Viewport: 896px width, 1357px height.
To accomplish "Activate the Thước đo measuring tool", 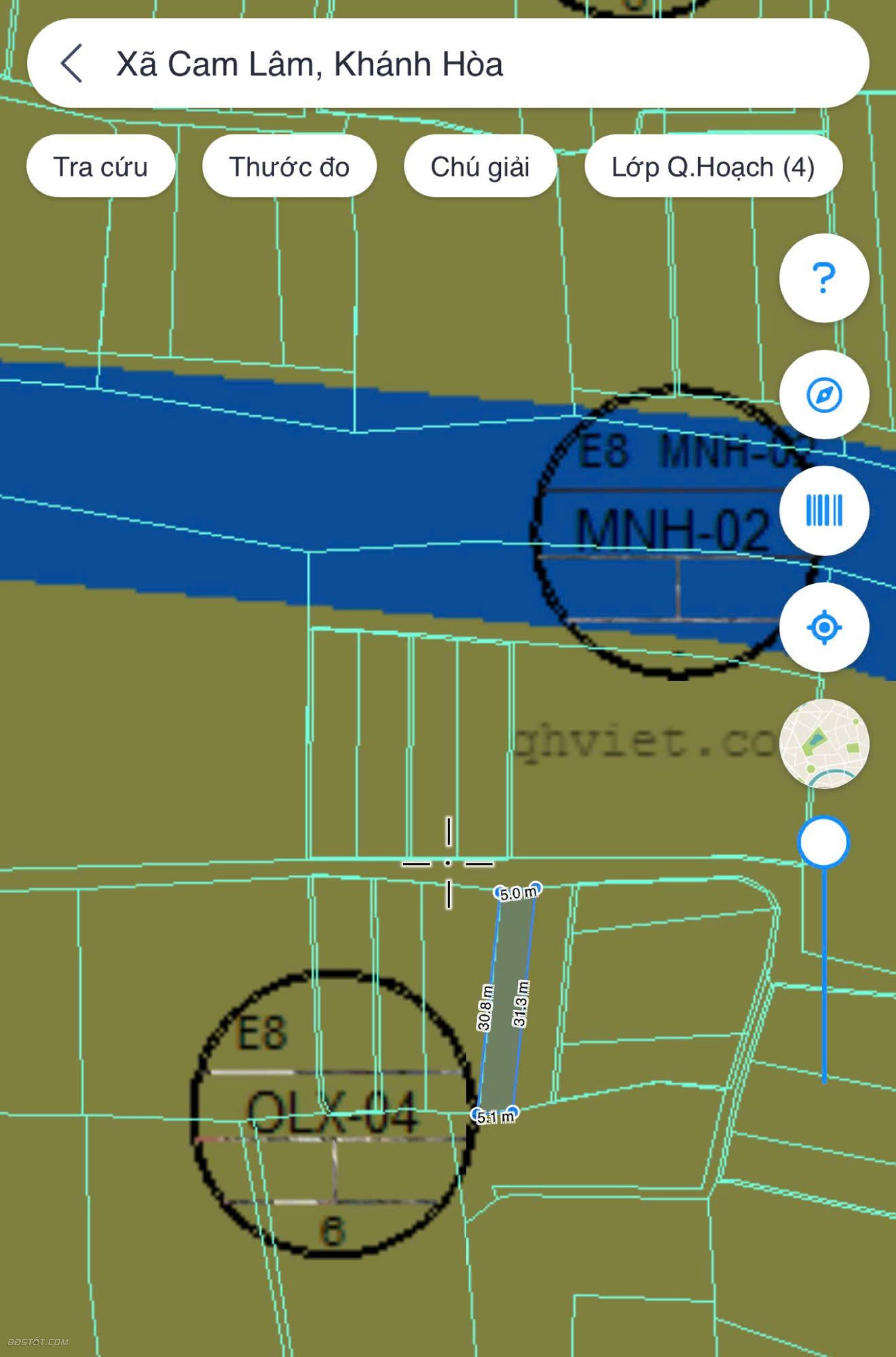I will point(289,167).
